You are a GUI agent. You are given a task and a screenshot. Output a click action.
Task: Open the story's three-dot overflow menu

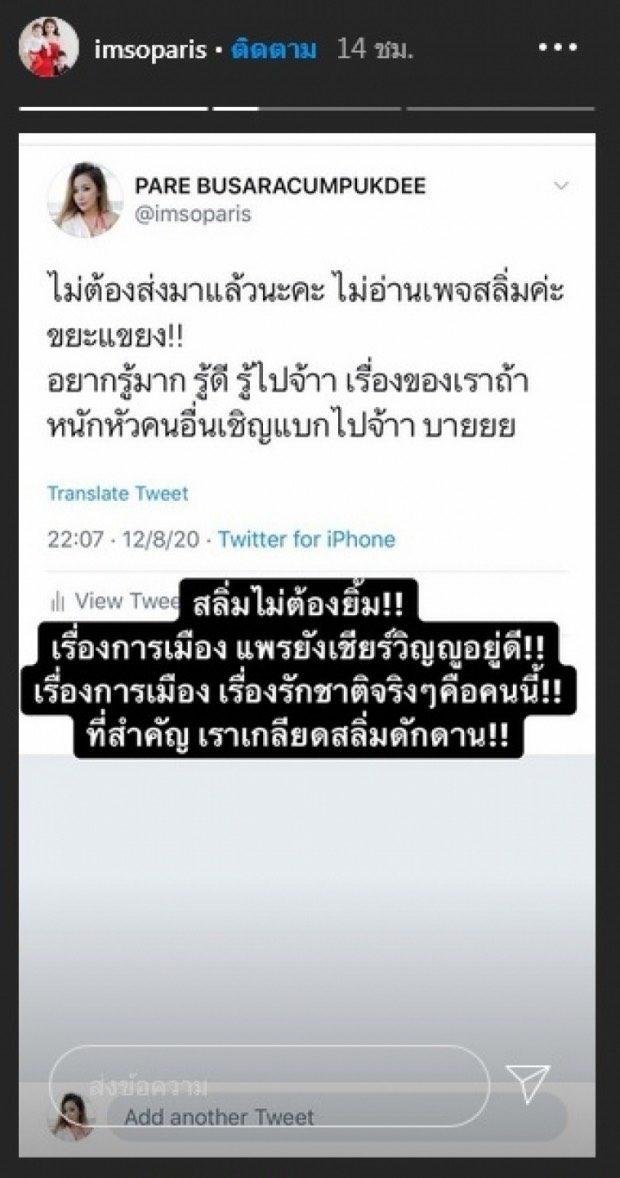pos(557,48)
